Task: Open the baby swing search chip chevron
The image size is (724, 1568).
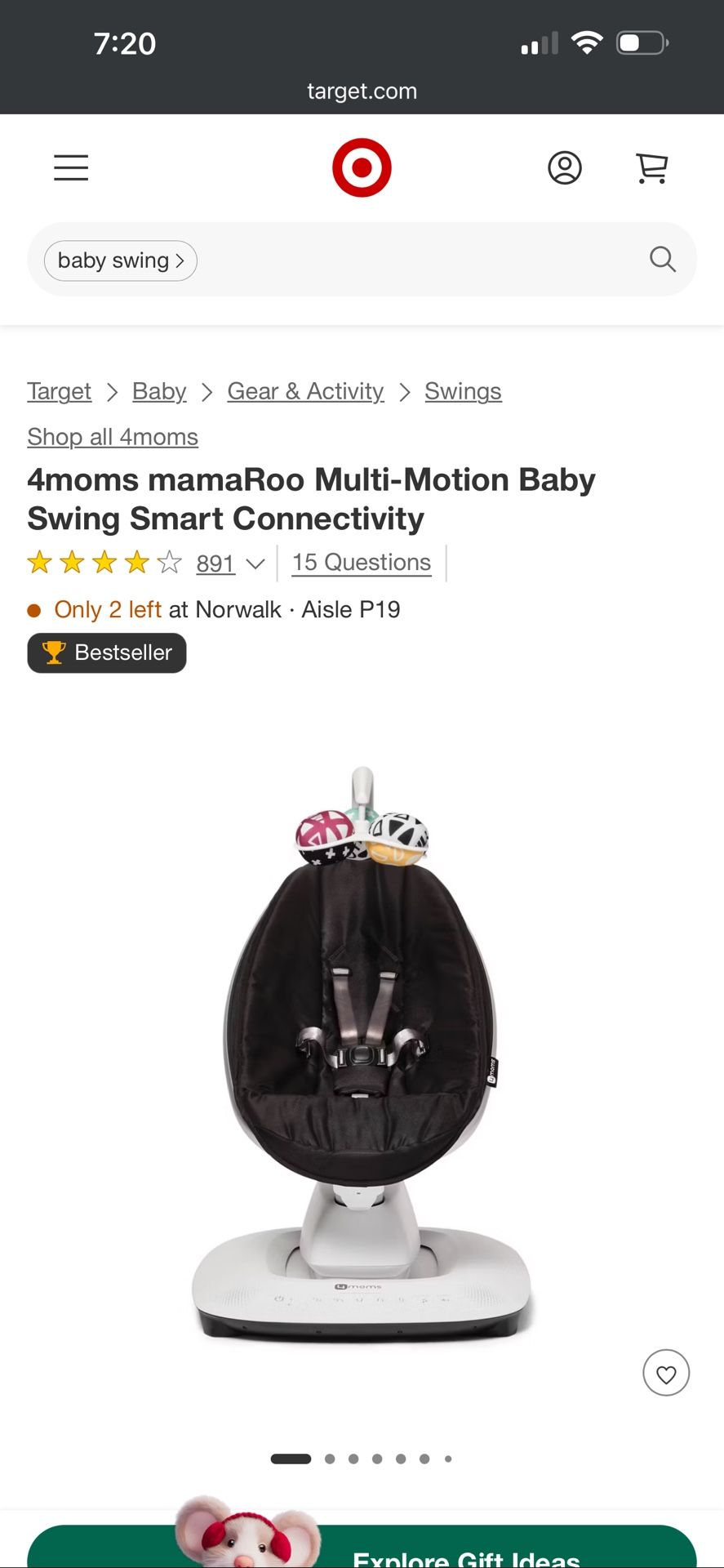Action: click(181, 260)
